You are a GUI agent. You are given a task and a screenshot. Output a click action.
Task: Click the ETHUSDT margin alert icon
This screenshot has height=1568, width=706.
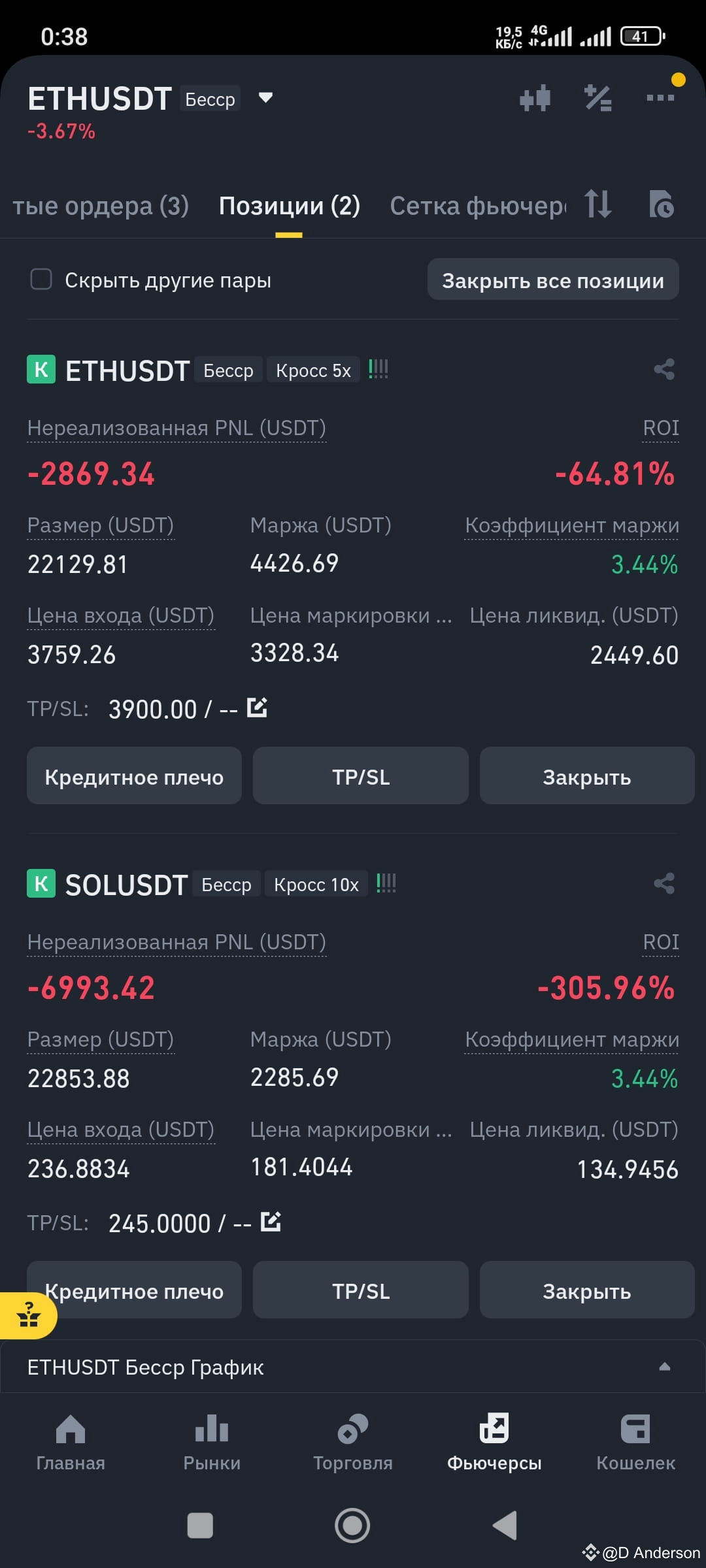378,368
